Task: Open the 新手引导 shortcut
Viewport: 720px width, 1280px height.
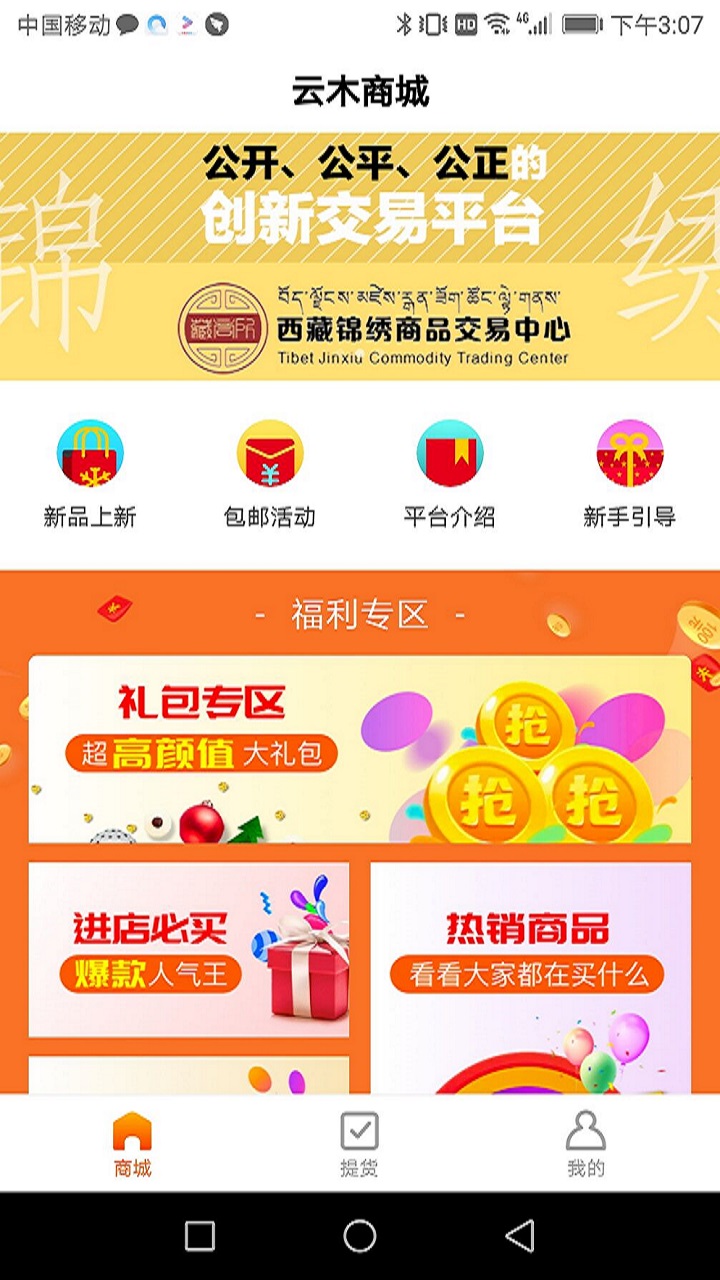Action: pyautogui.click(x=630, y=474)
